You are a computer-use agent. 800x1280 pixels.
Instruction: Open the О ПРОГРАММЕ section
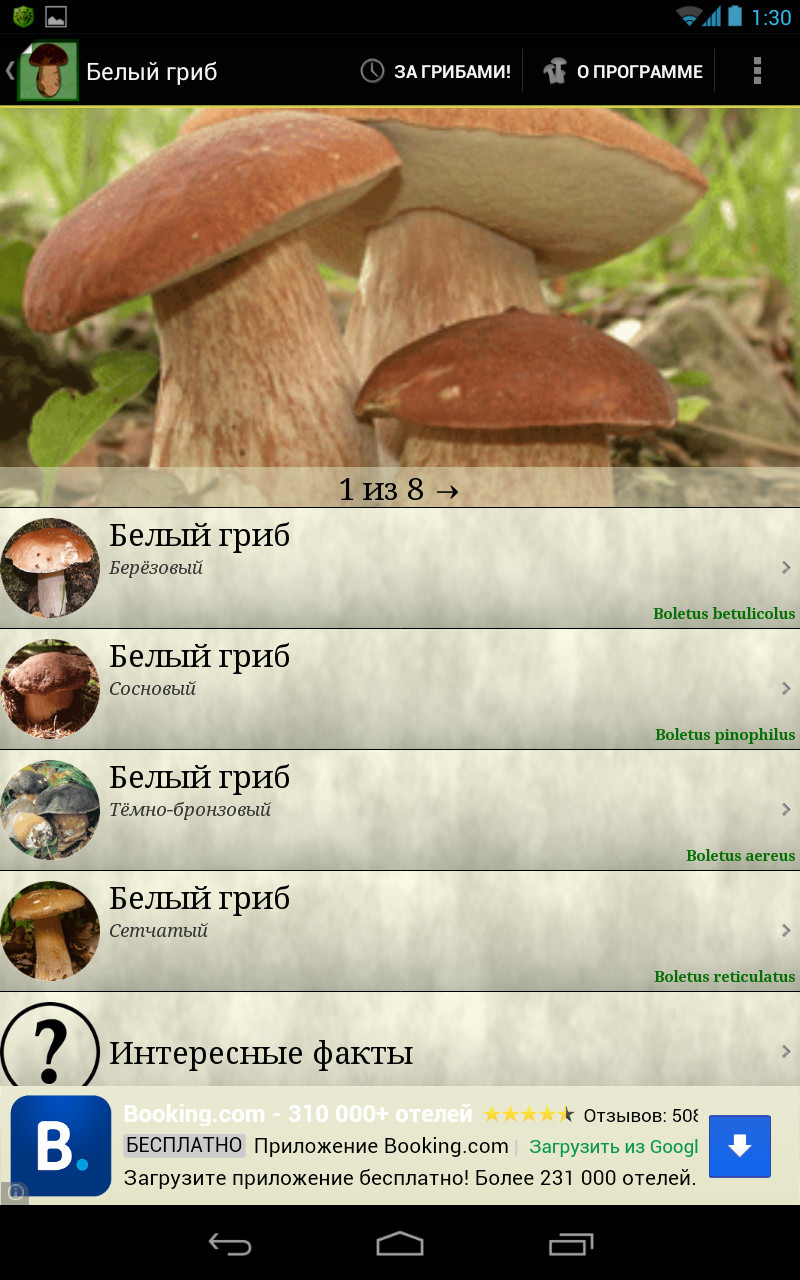623,72
